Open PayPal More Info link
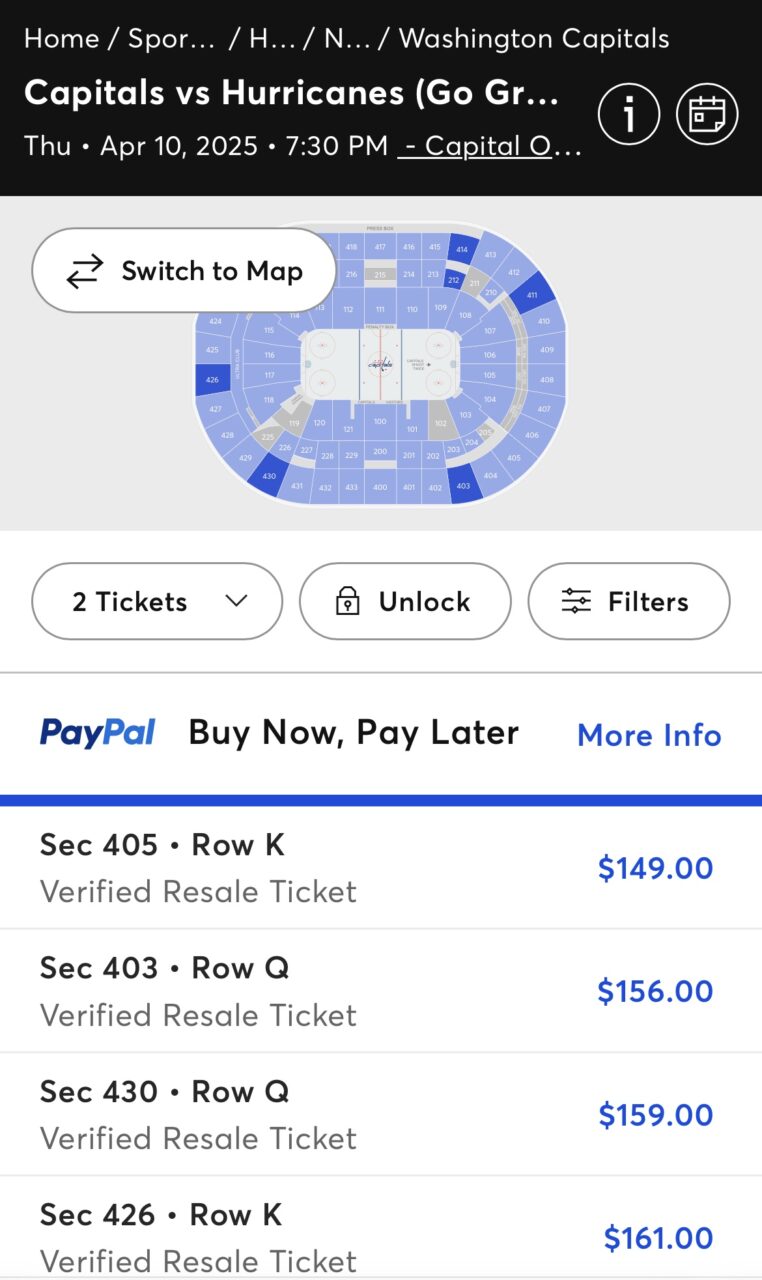 pos(649,735)
